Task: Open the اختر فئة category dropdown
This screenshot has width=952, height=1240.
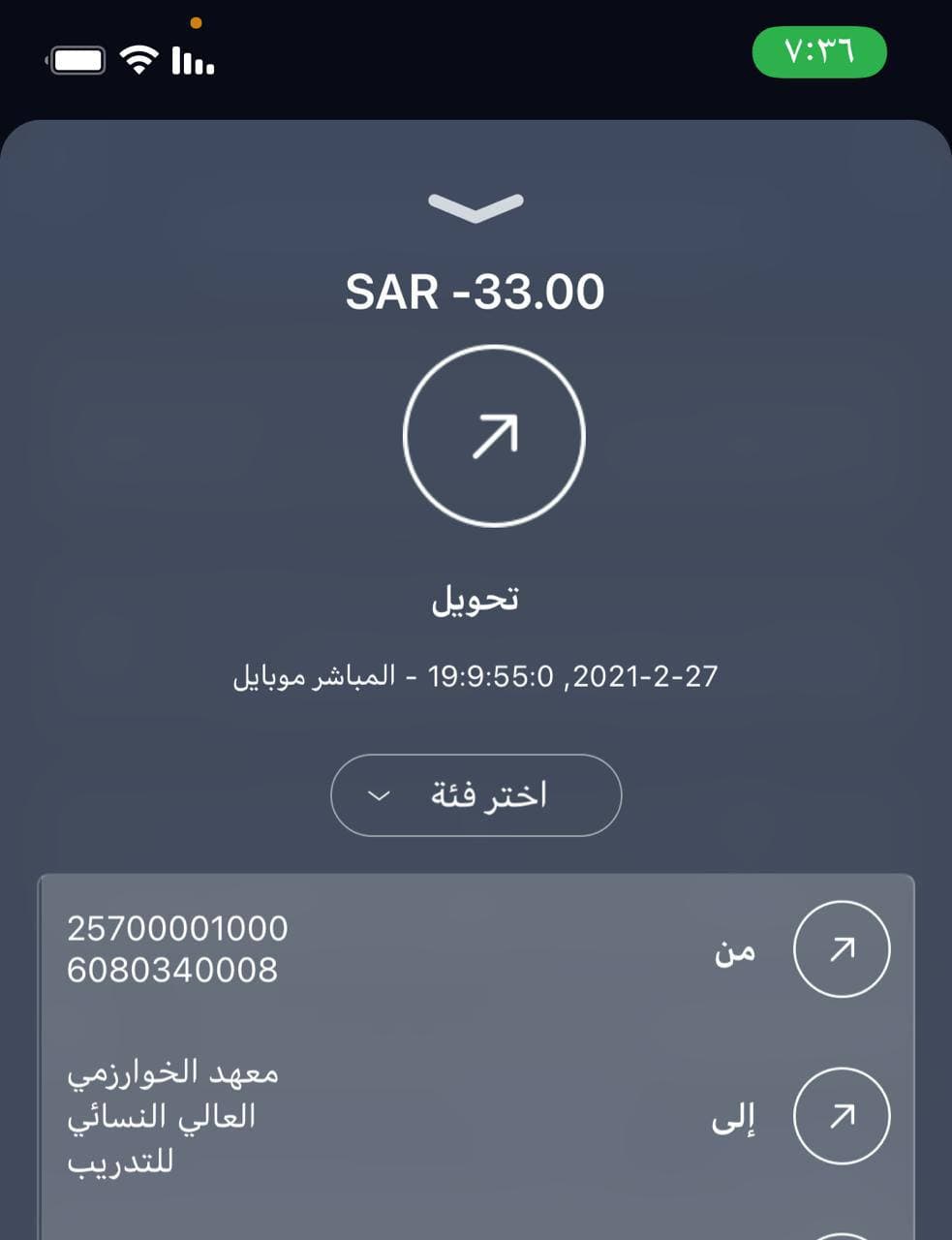Action: 476,795
